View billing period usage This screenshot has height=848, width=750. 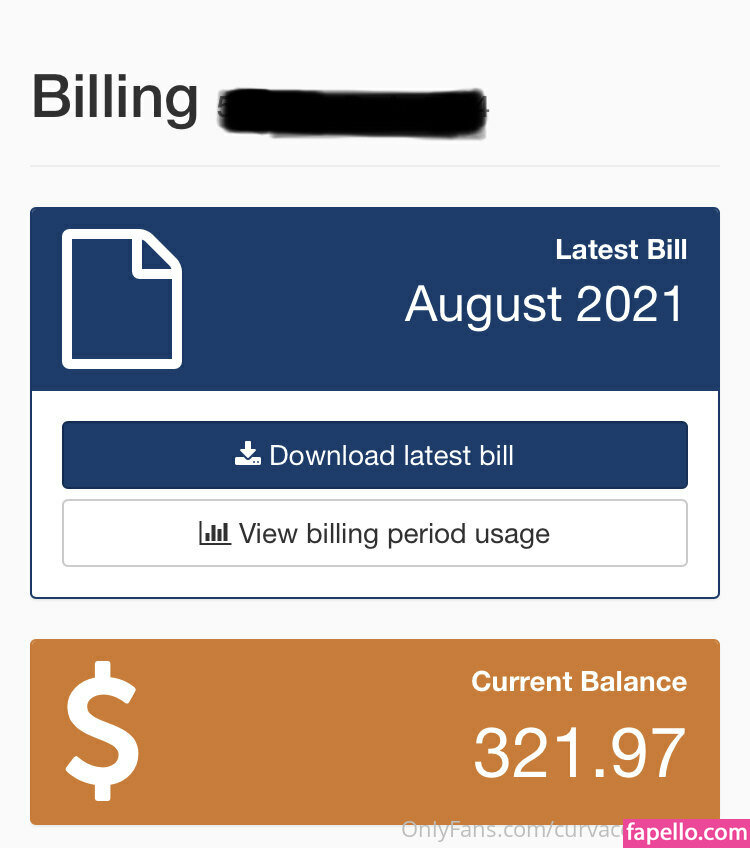click(x=375, y=533)
